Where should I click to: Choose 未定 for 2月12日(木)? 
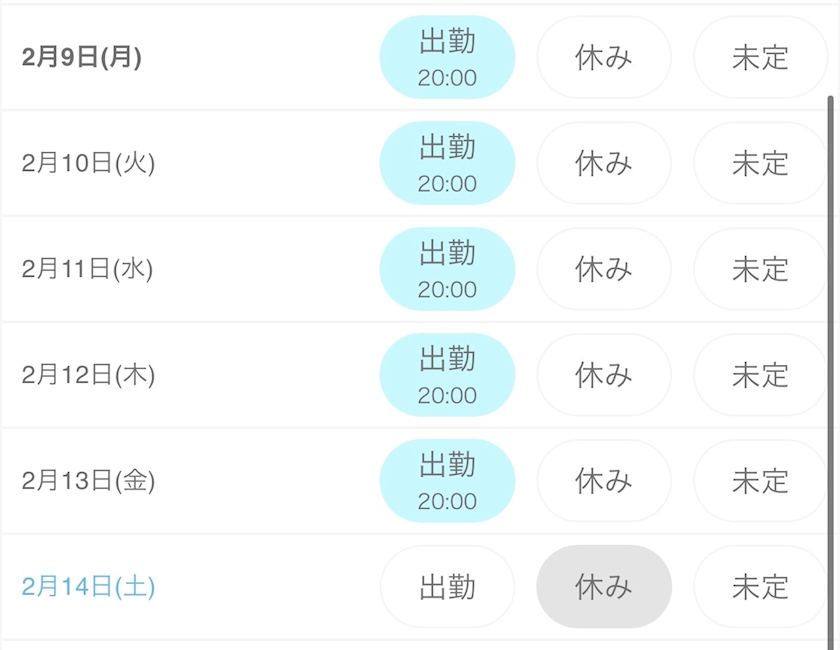point(760,375)
